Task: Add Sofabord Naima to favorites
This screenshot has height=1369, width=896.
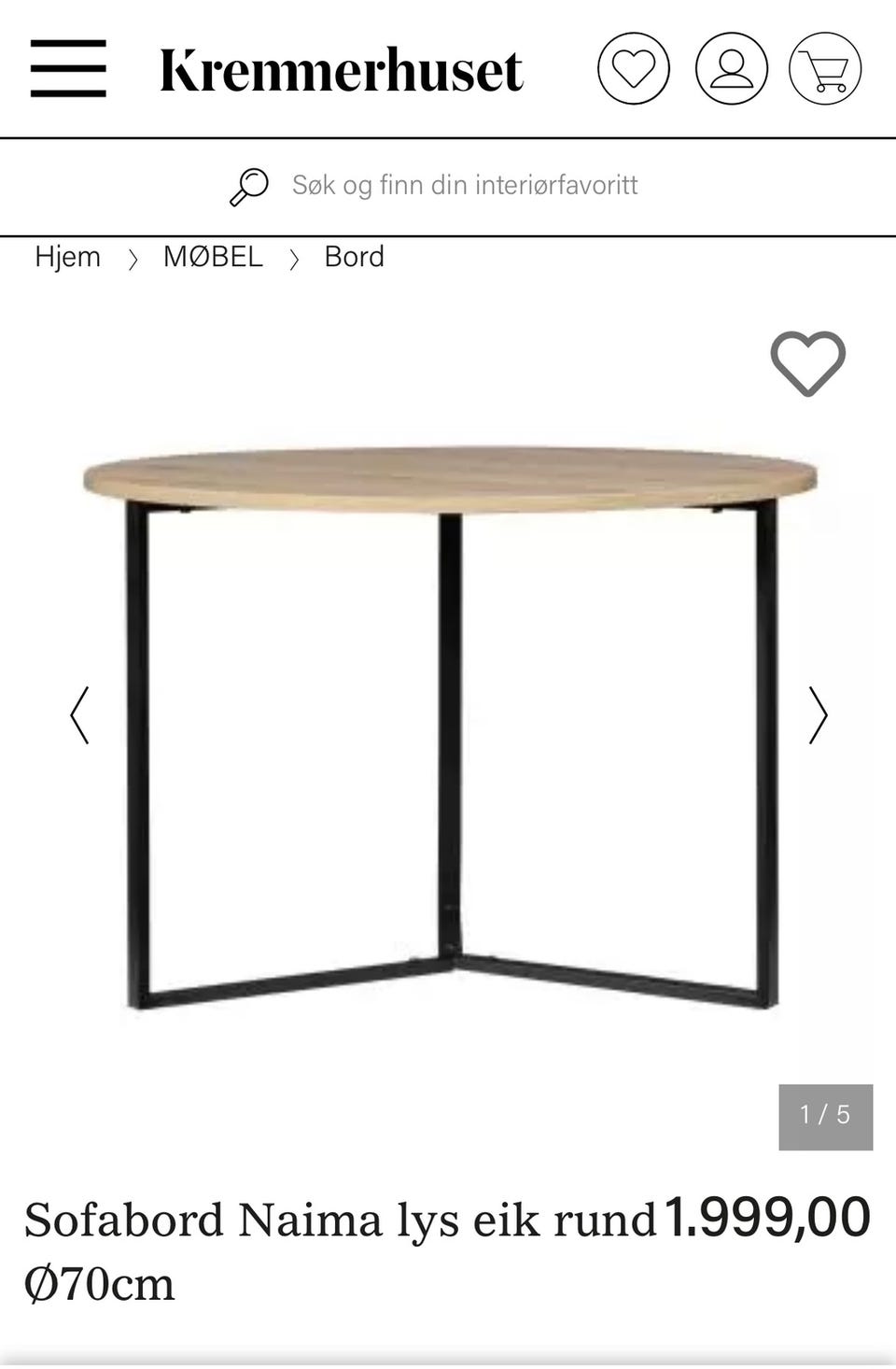Action: tap(807, 362)
